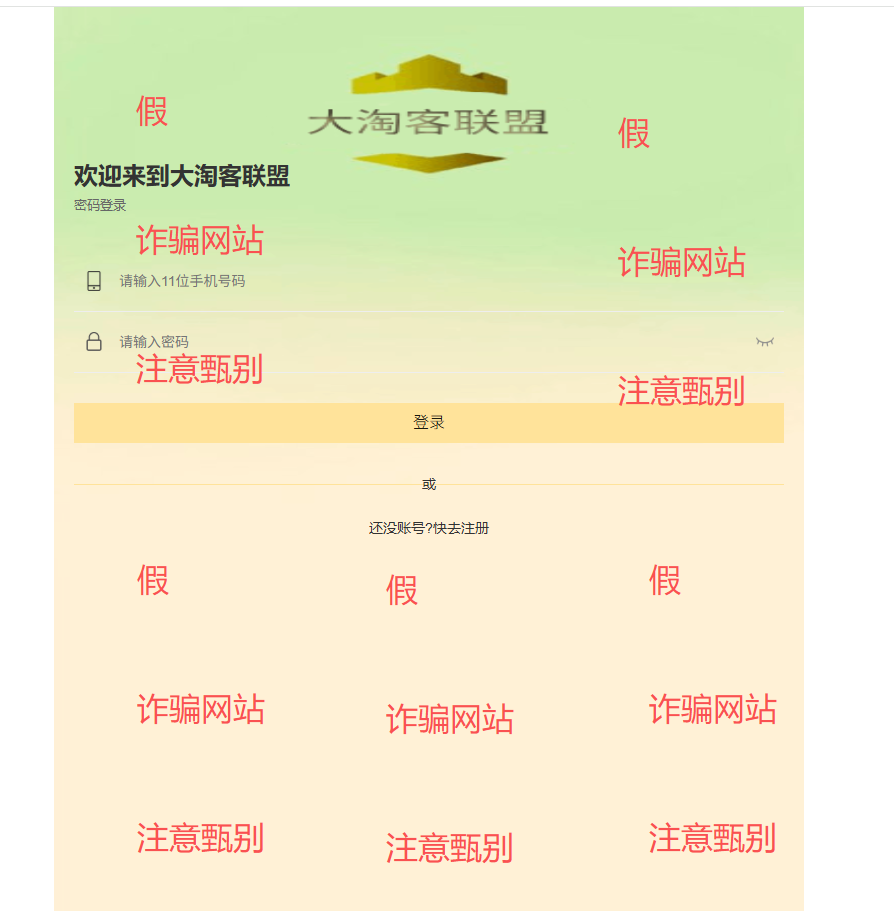Toggle password visibility eye icon
Image resolution: width=894 pixels, height=911 pixels.
click(765, 342)
